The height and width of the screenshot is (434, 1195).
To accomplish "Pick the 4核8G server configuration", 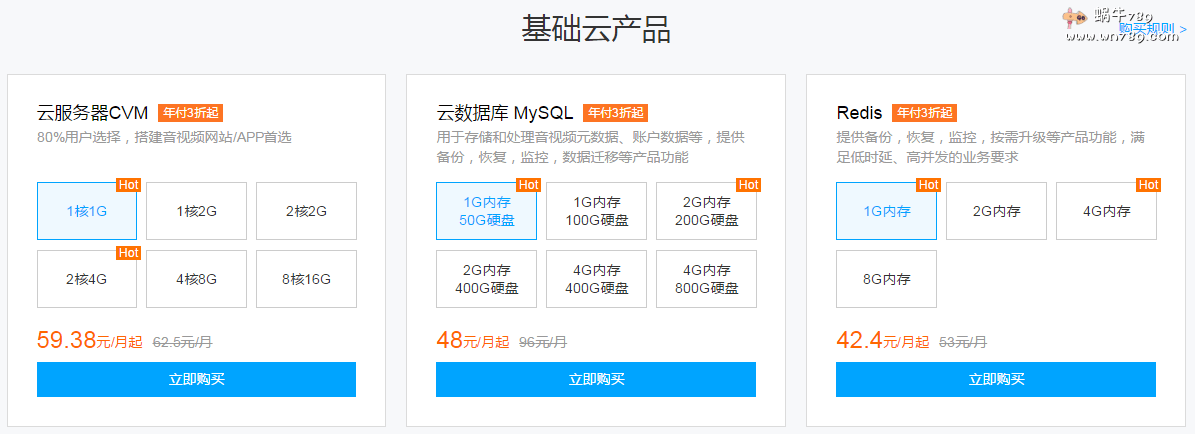I will (196, 279).
